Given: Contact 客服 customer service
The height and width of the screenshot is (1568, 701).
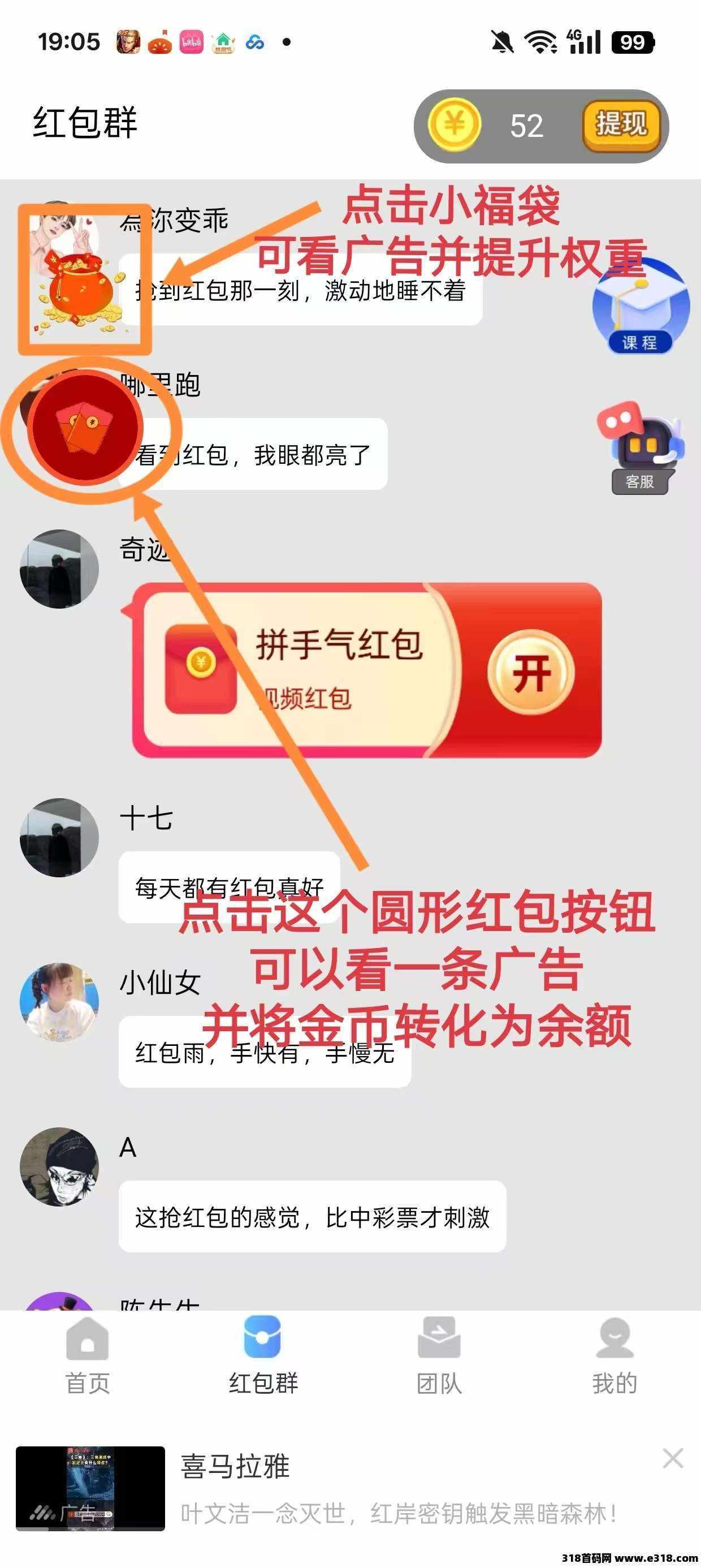Looking at the screenshot, I should [x=640, y=447].
